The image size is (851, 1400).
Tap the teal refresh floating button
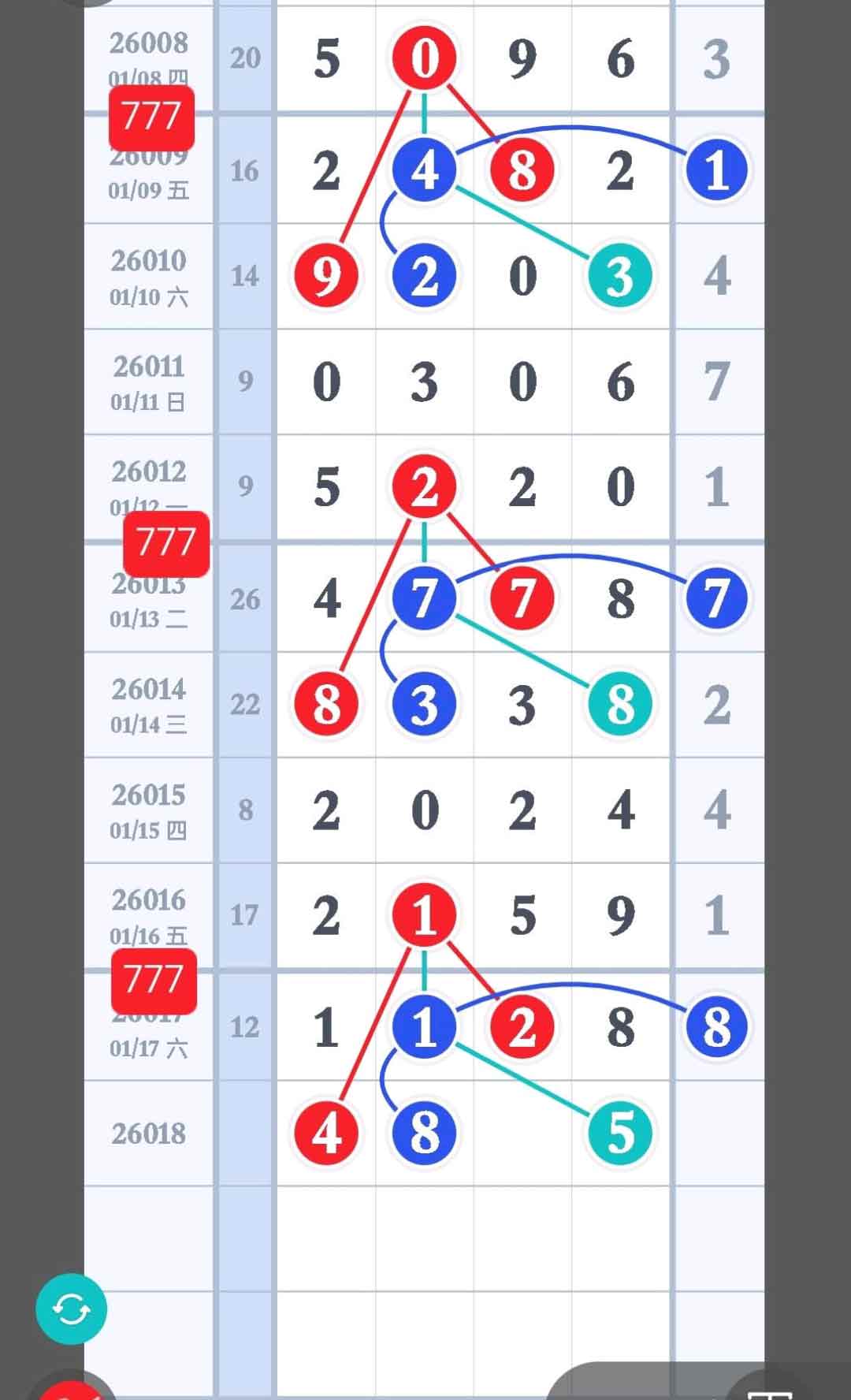click(x=71, y=1309)
